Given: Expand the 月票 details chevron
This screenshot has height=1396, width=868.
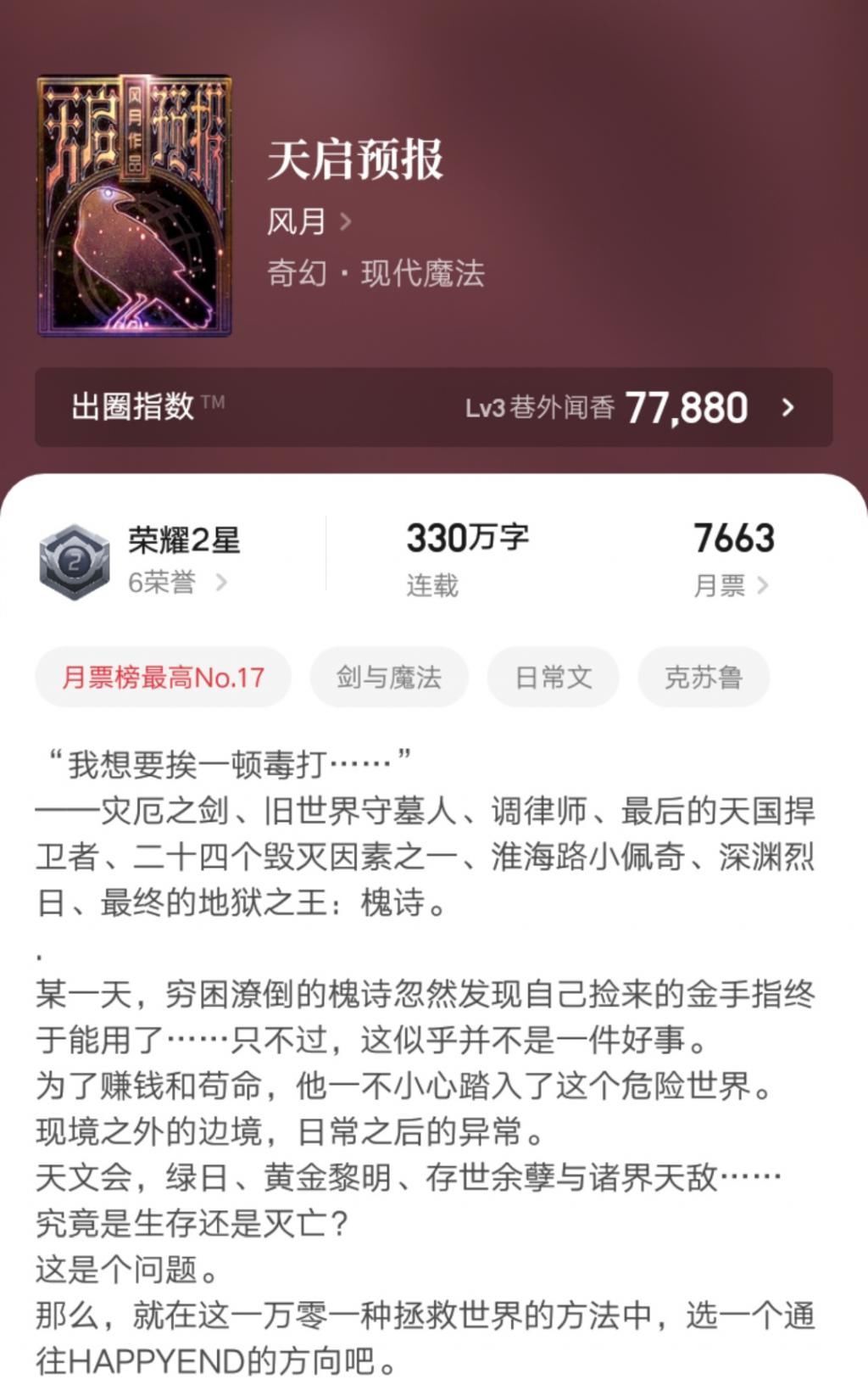Looking at the screenshot, I should 766,585.
